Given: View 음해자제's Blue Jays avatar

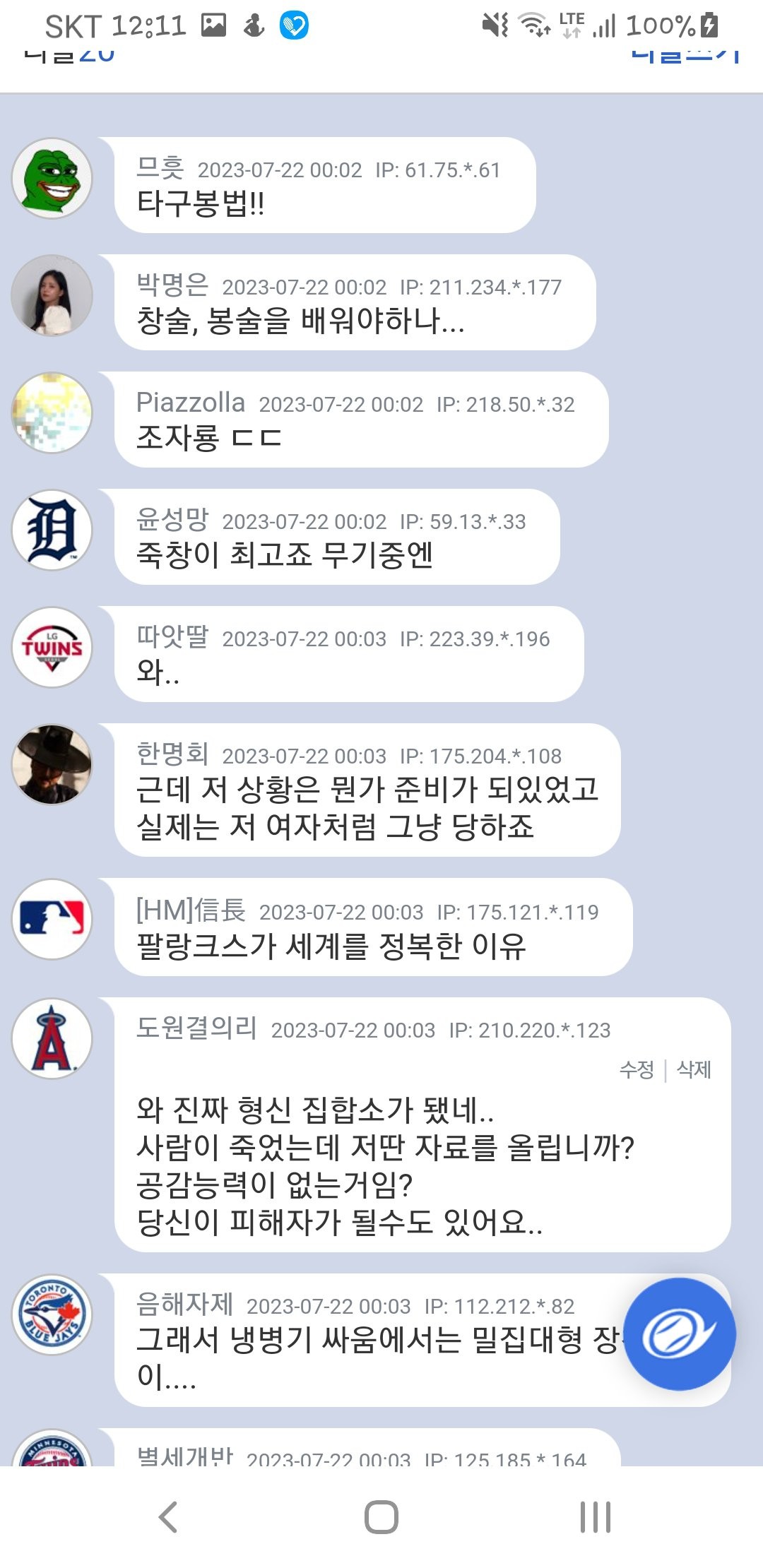Looking at the screenshot, I should [x=52, y=1314].
